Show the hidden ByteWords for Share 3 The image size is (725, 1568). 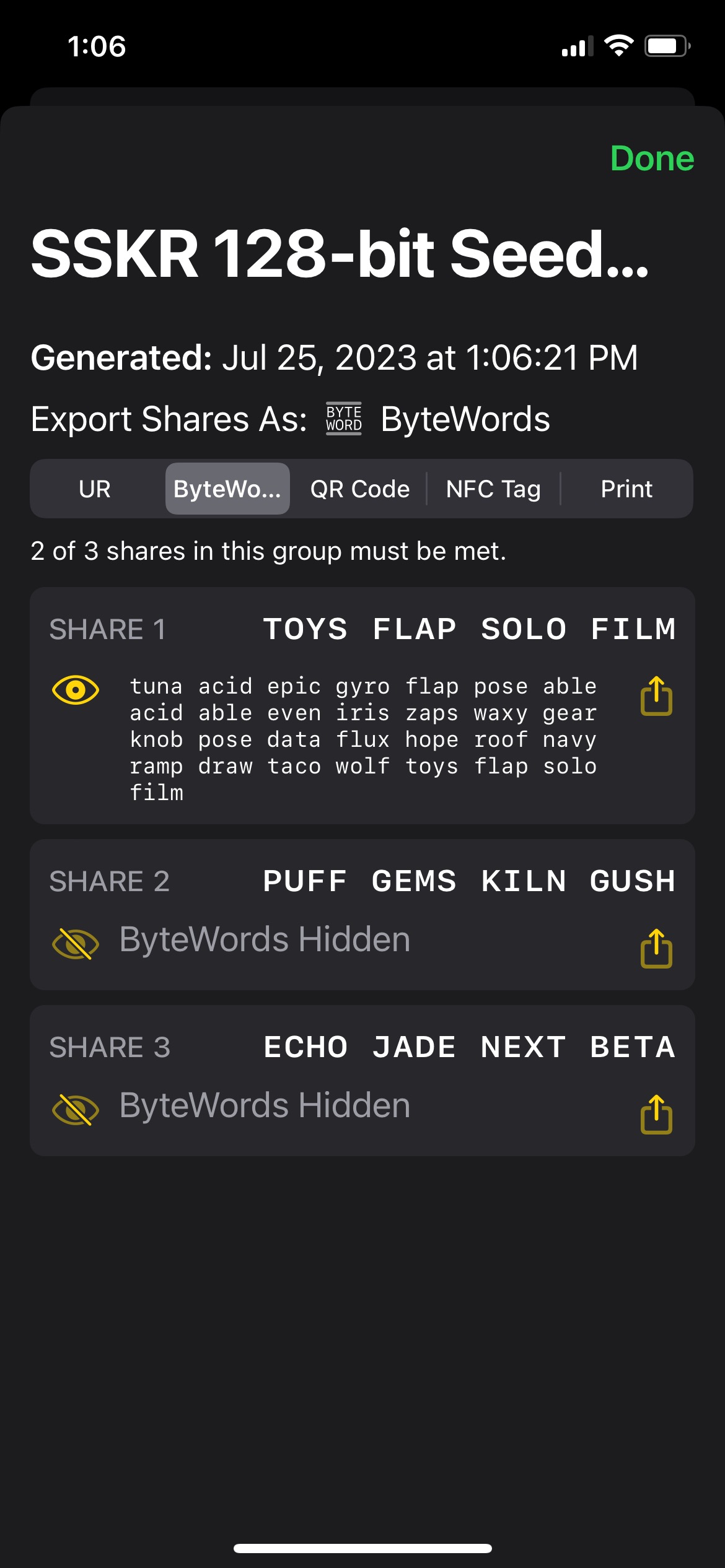point(76,1110)
